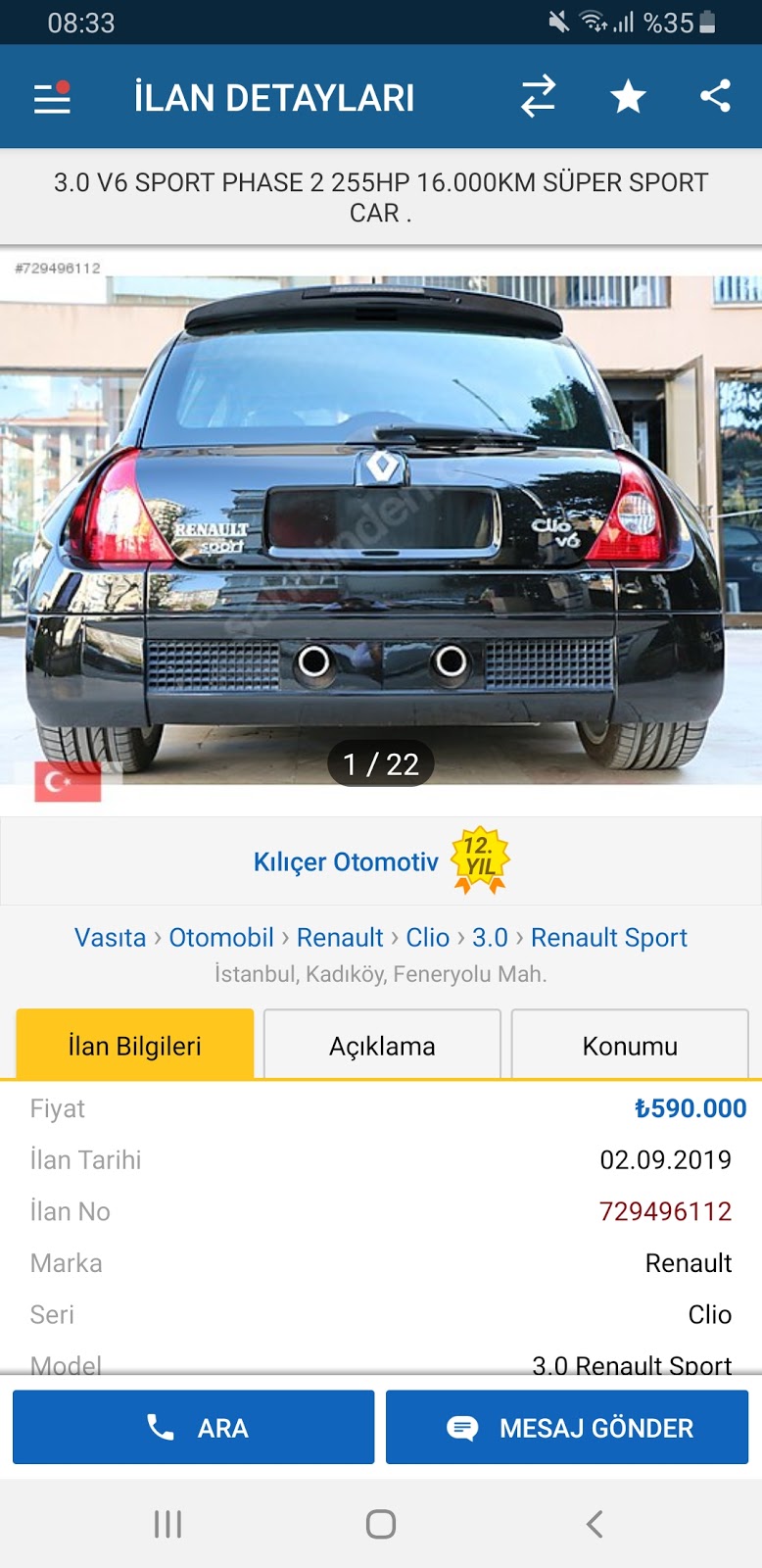Call the seller with ARA

(194, 1428)
